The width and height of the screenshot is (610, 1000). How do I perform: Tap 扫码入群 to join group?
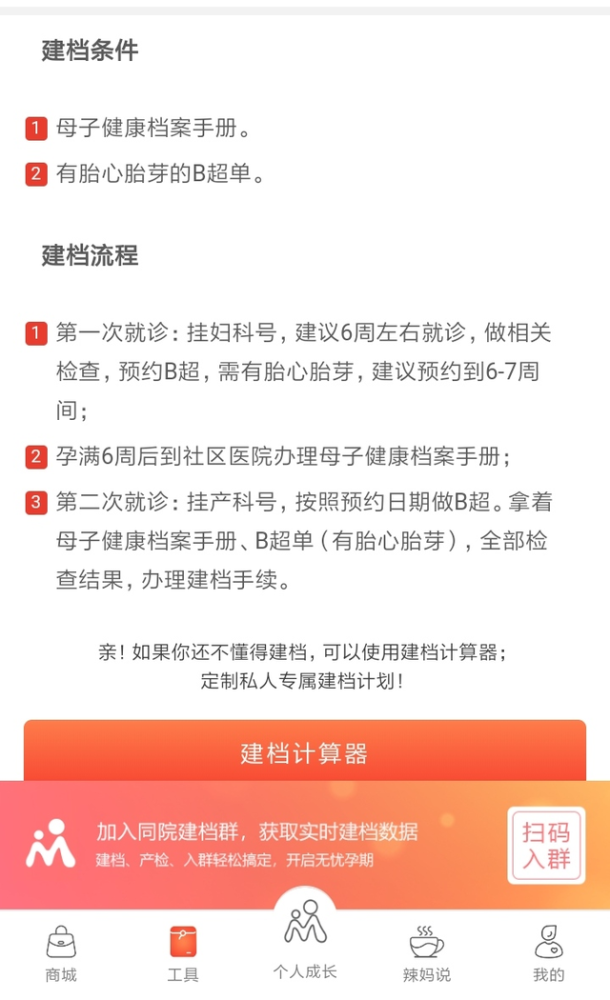546,845
